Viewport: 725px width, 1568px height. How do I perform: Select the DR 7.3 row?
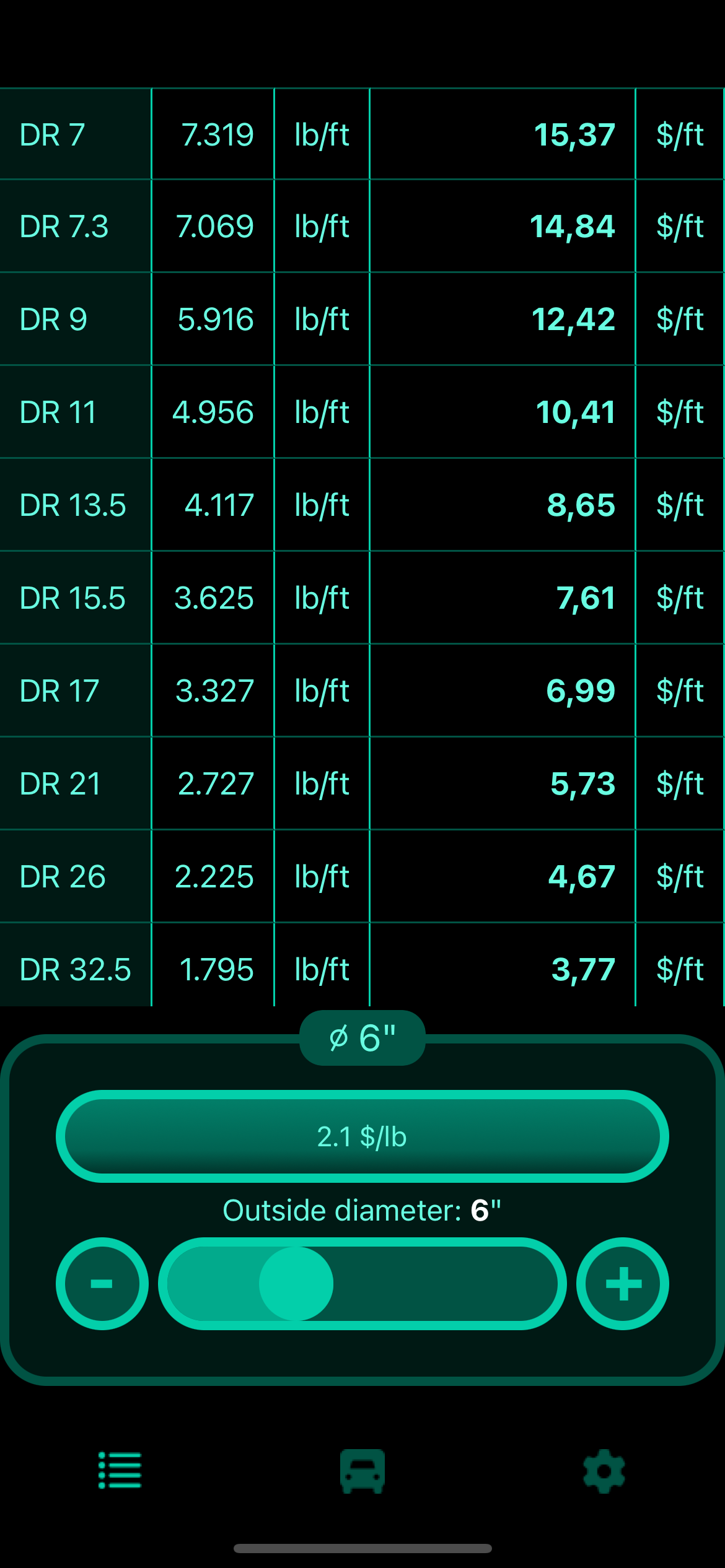74,227
